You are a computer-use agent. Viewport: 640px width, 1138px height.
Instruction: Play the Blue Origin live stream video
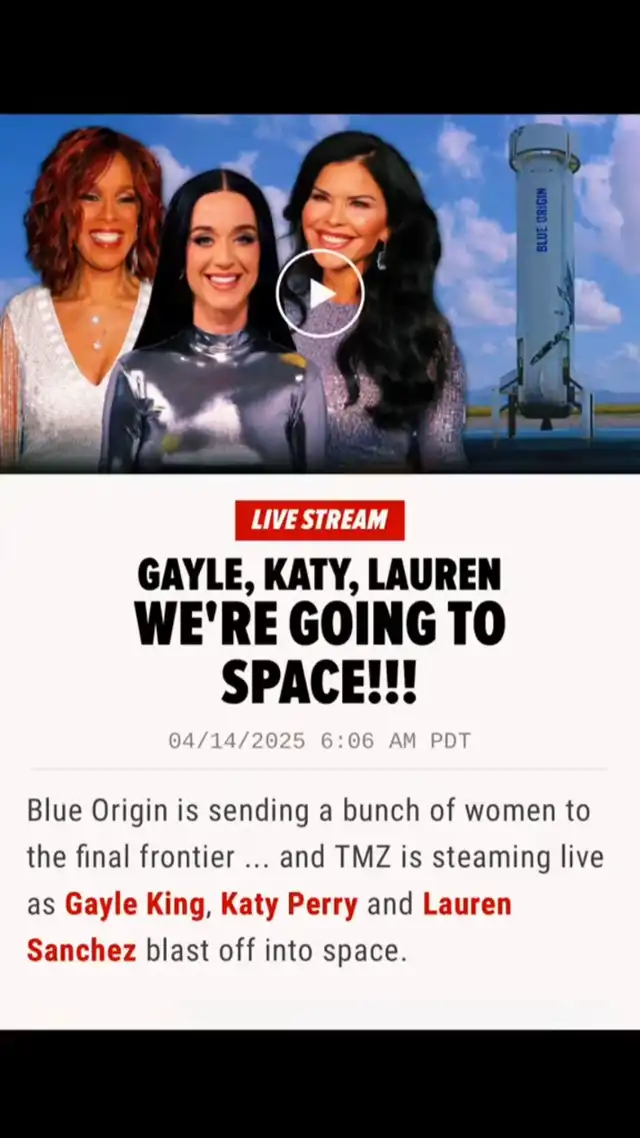coord(320,293)
